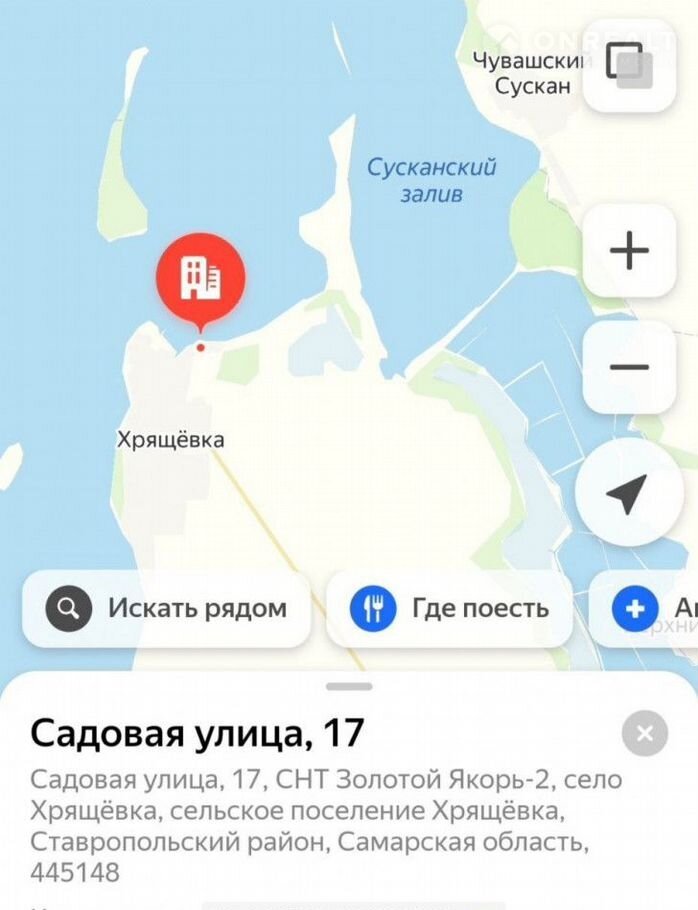Open the map layers button
The image size is (698, 910).
629,65
